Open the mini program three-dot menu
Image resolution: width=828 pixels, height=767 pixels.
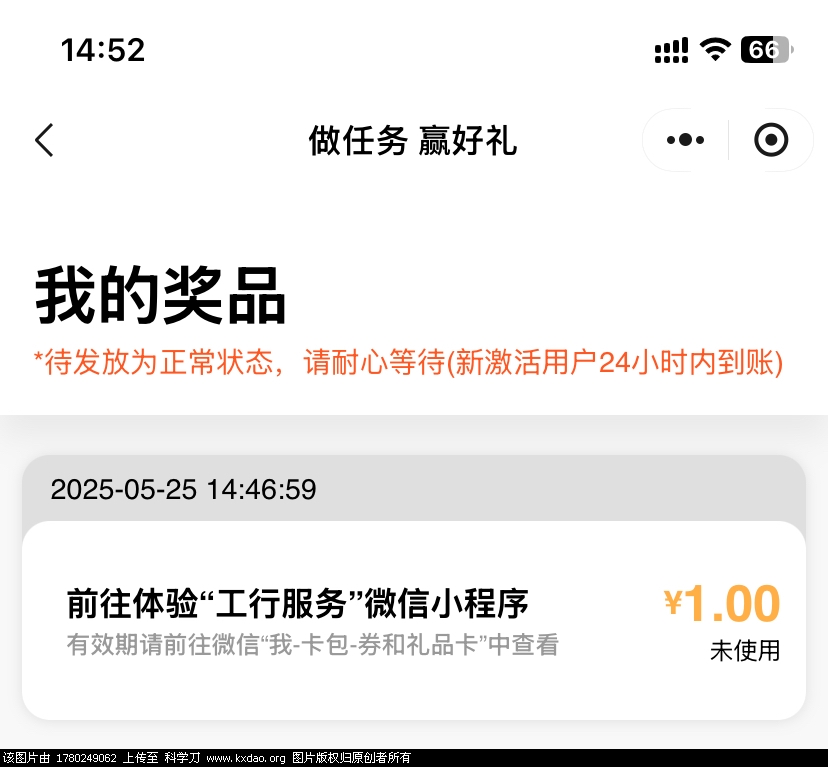[685, 140]
